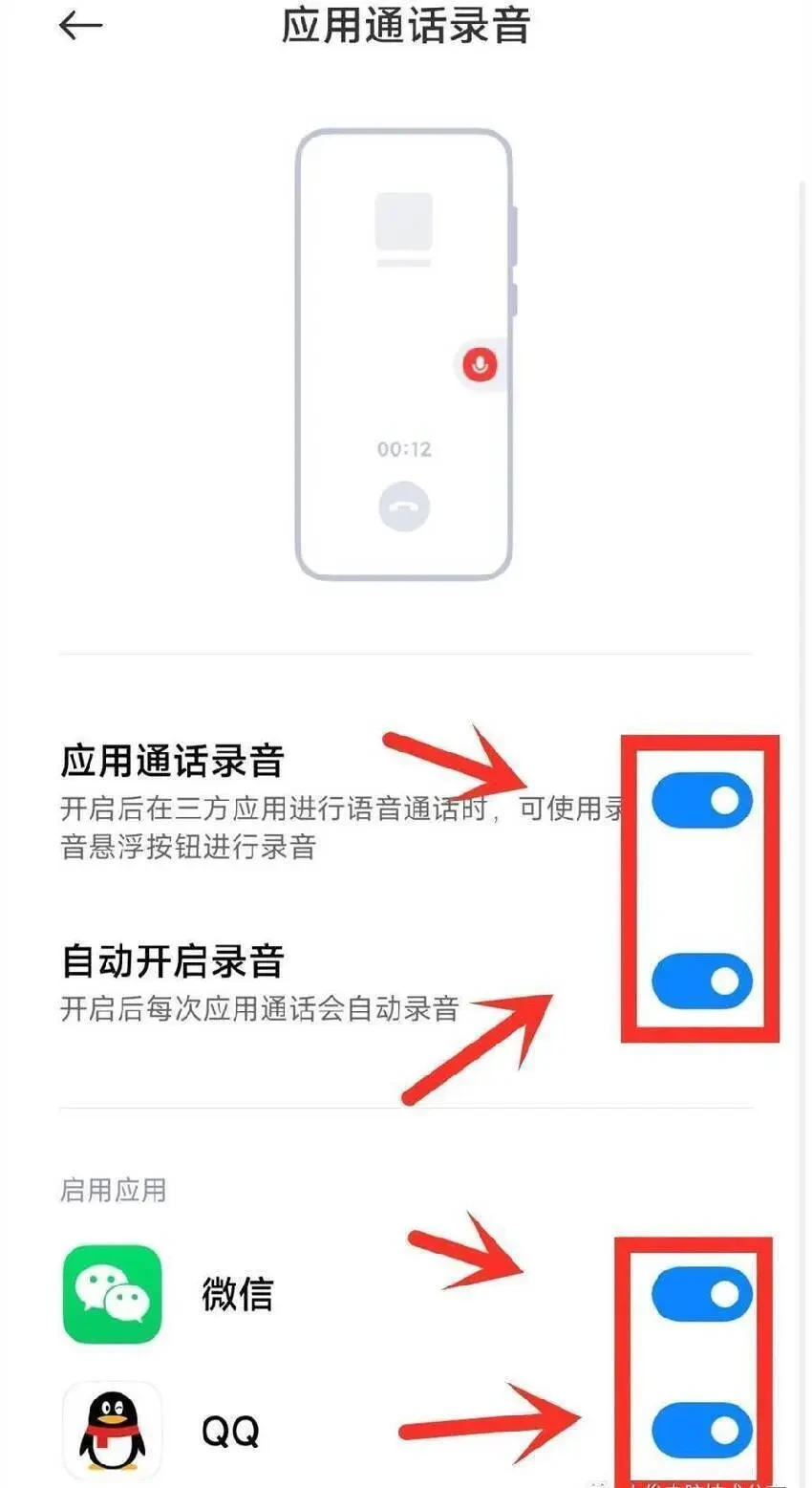
Task: Toggle call recording for QQ
Action: click(702, 1430)
